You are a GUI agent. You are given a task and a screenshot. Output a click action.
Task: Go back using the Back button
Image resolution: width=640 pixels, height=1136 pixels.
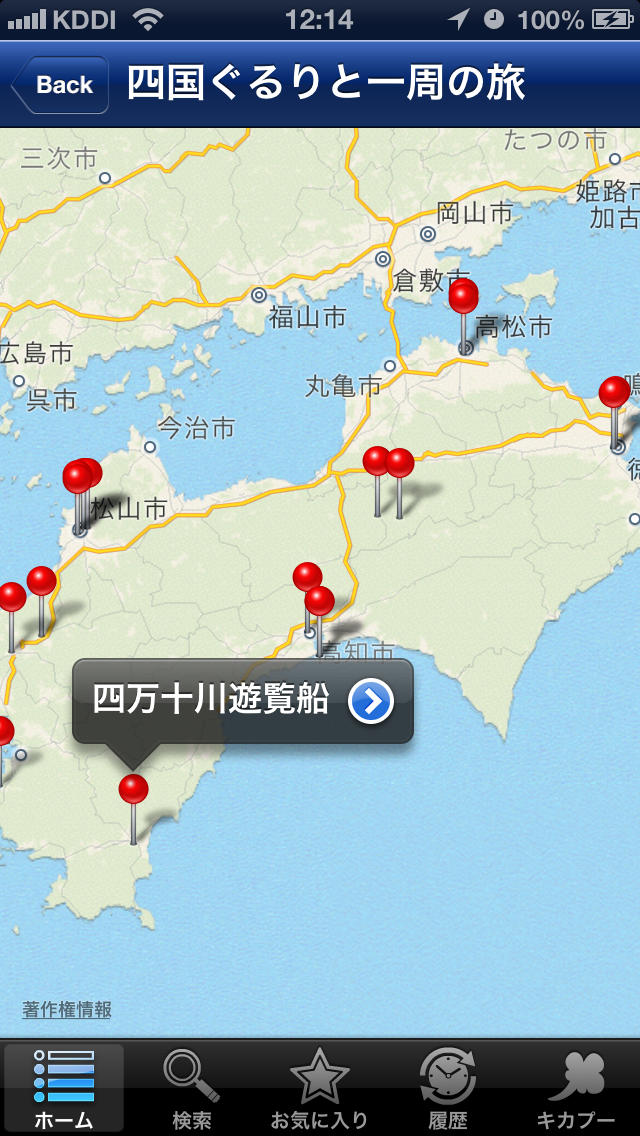(x=62, y=86)
